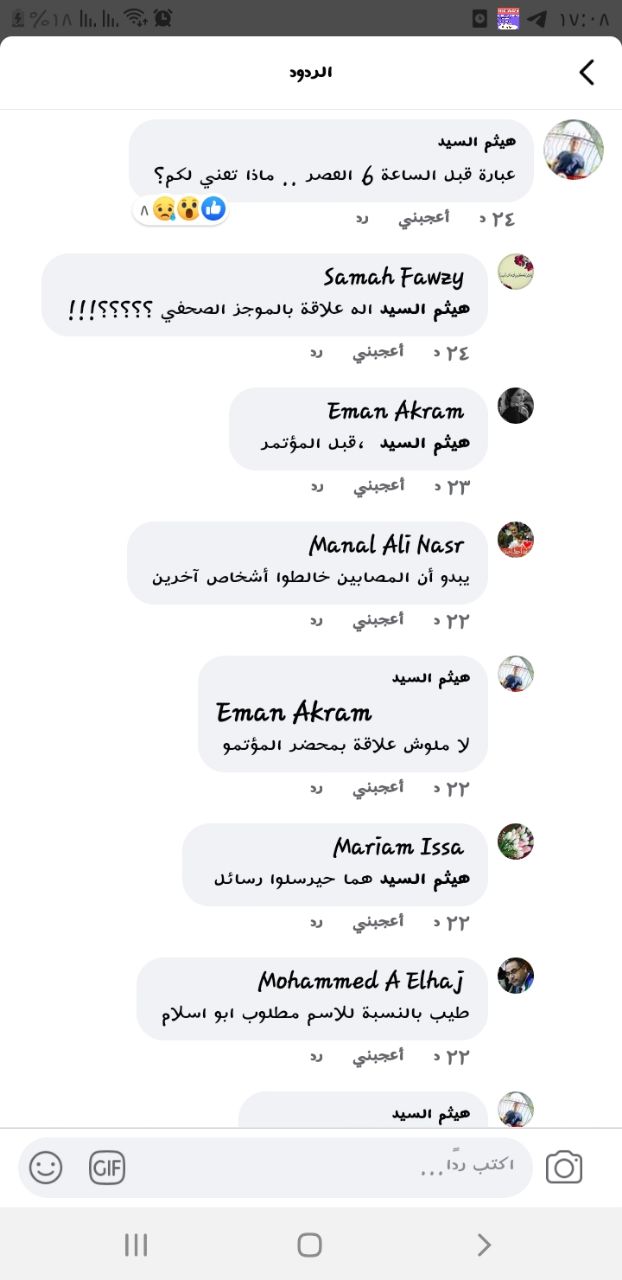This screenshot has height=1280, width=622.
Task: Reply to Manal Ali Nasr's comment
Action: point(316,620)
